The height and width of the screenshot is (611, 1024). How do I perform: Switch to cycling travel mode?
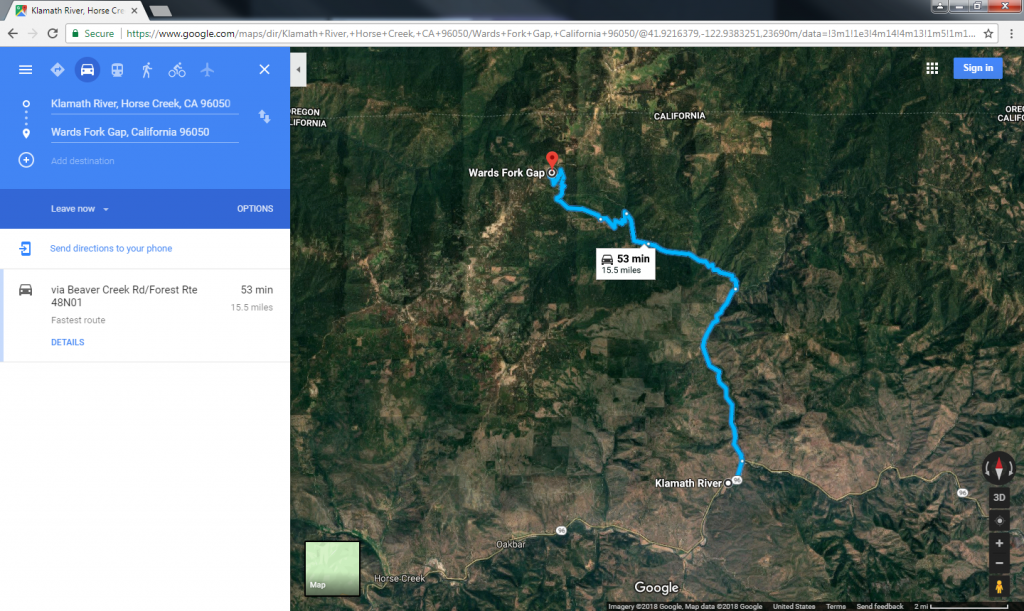click(x=177, y=70)
